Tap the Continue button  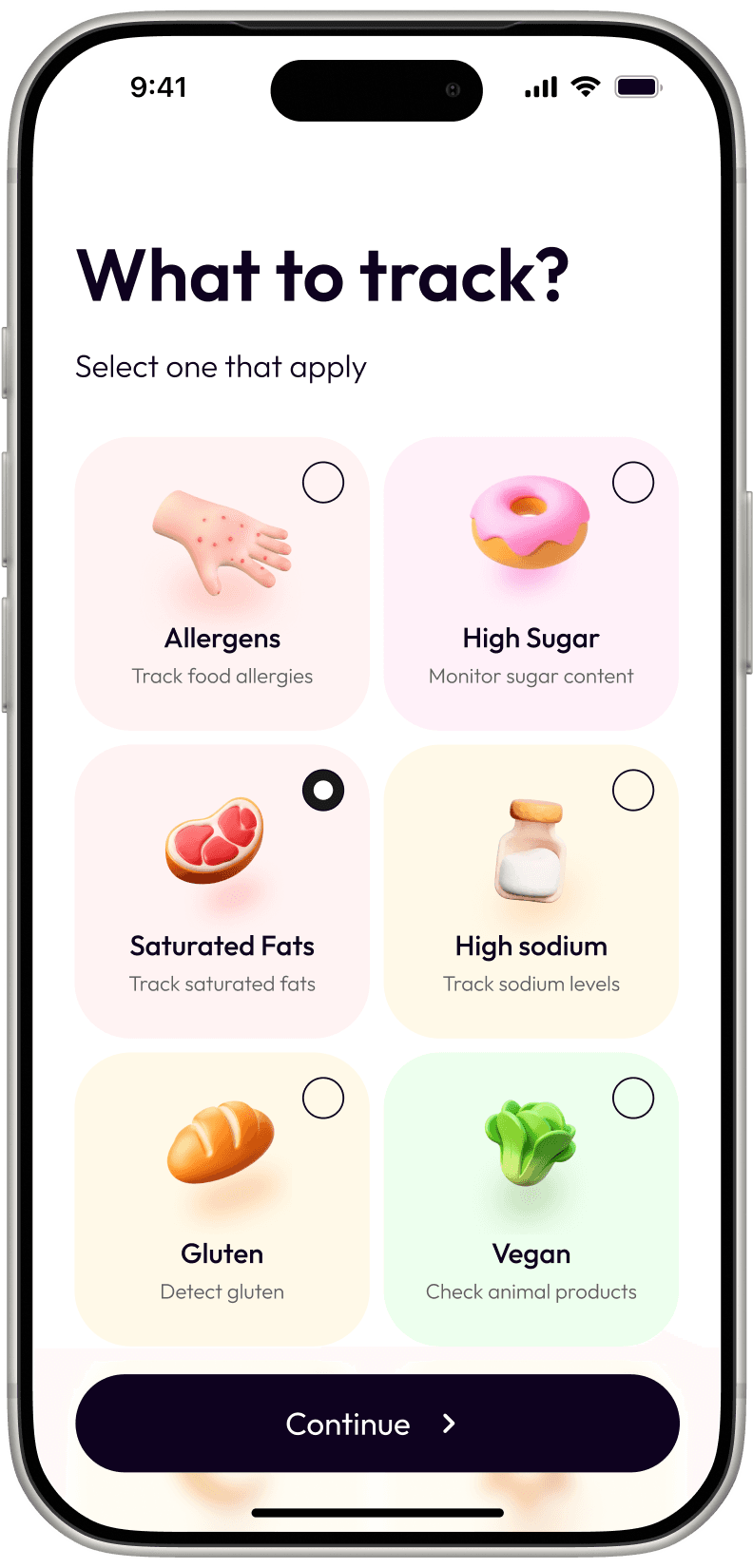coord(376,1423)
